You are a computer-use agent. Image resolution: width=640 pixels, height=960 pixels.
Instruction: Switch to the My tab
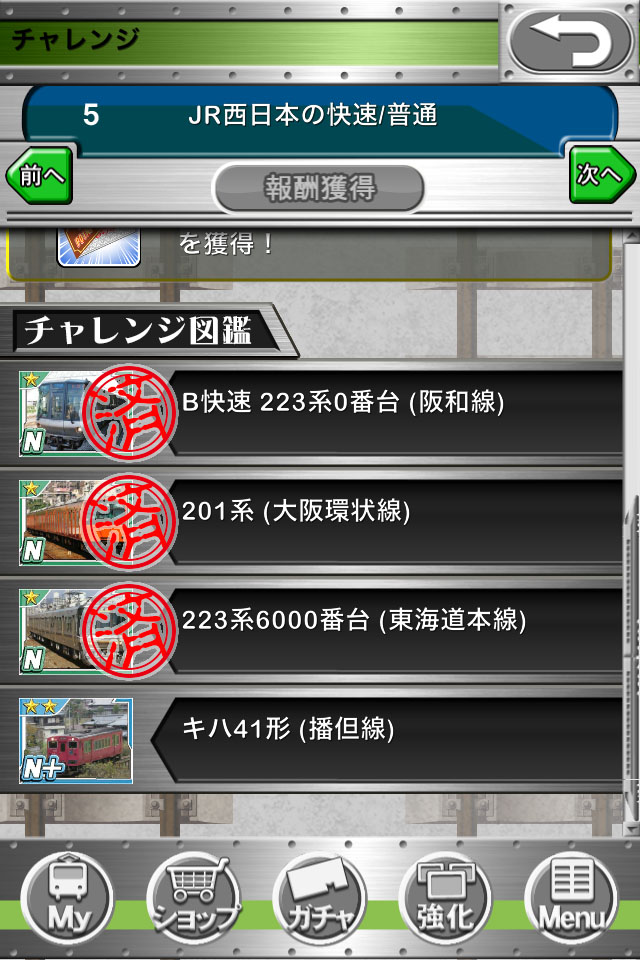coord(68,898)
